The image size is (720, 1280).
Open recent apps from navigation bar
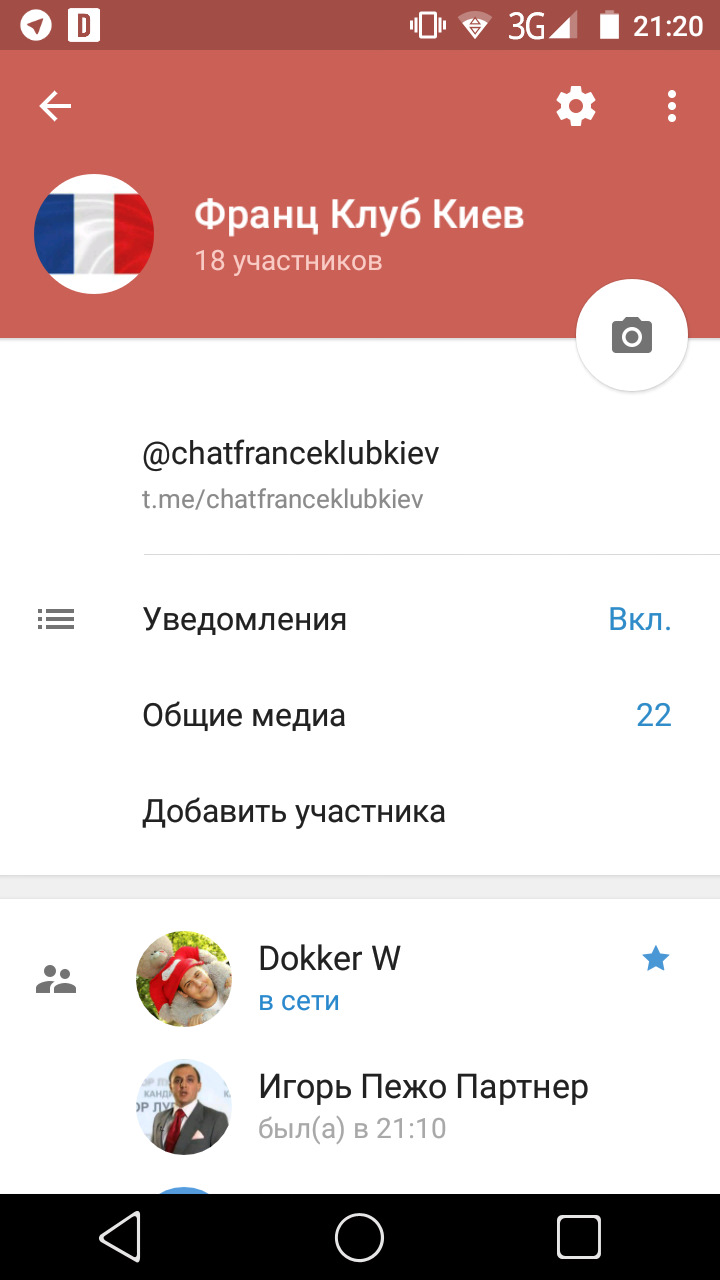pyautogui.click(x=578, y=1238)
